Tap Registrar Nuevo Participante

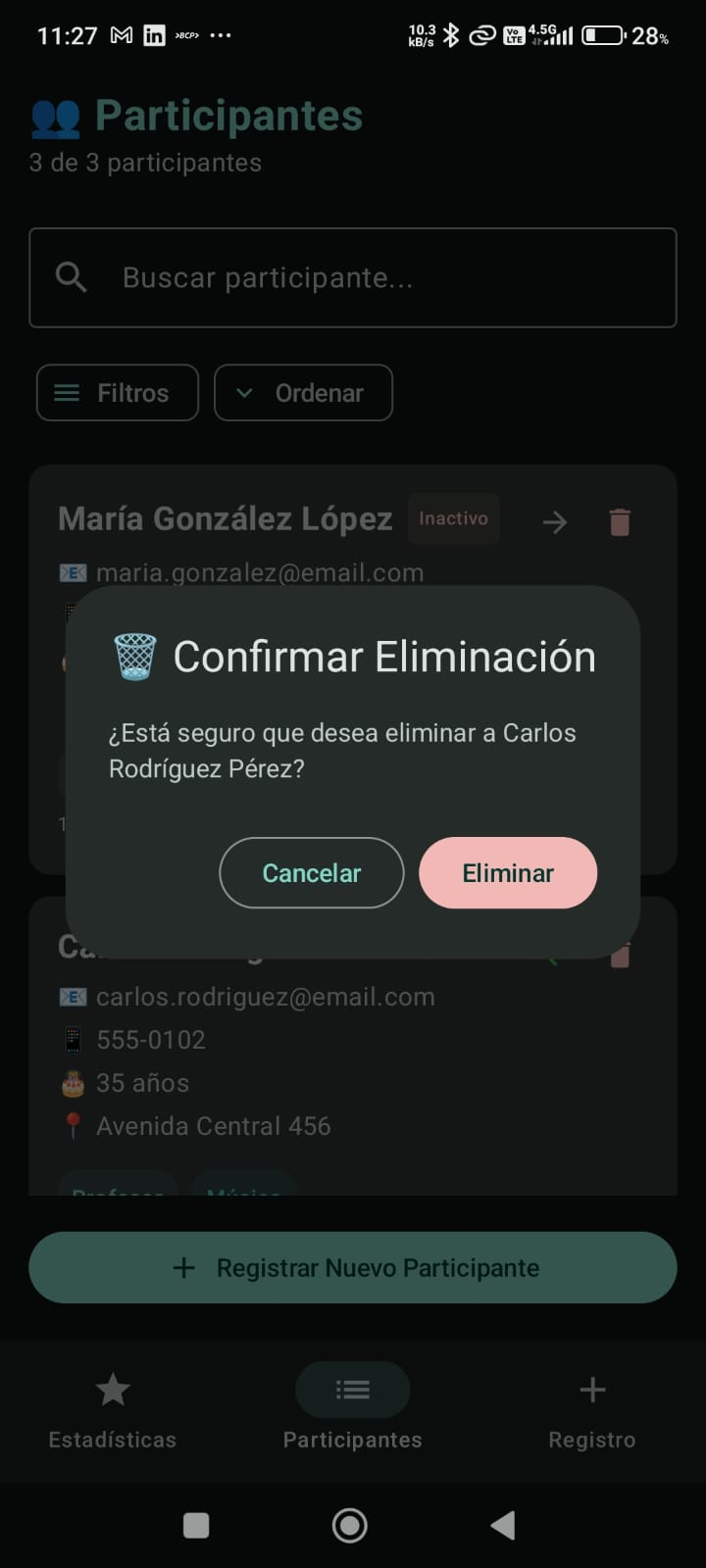[353, 1267]
